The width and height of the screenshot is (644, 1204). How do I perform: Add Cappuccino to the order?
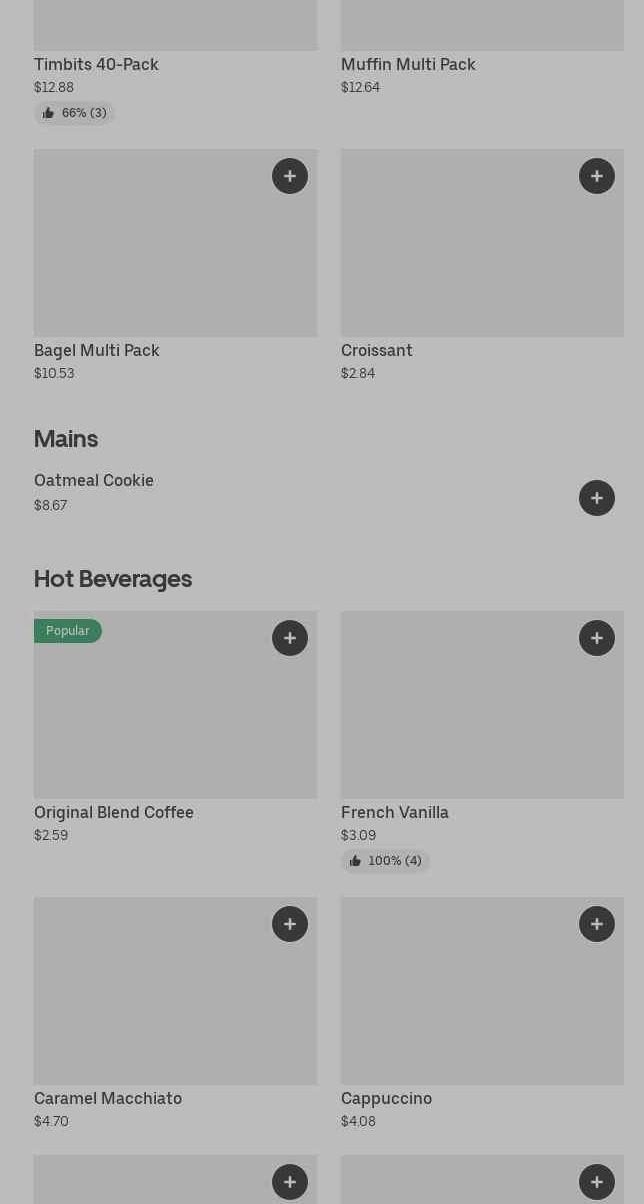597,924
